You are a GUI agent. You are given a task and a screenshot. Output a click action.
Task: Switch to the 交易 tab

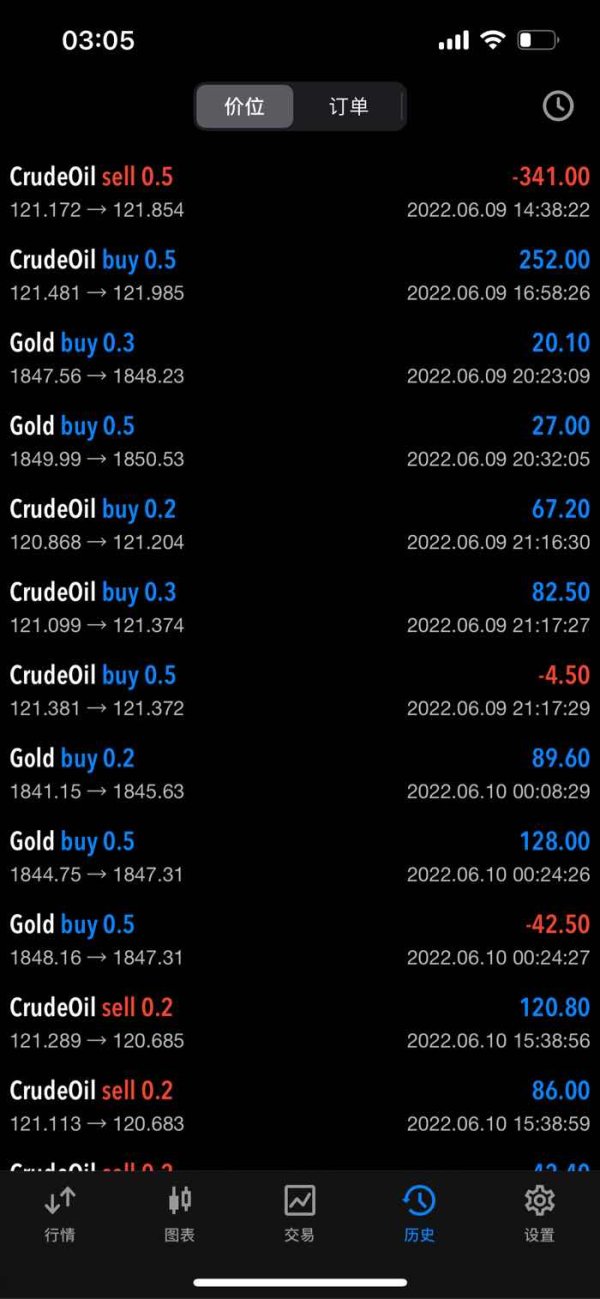pyautogui.click(x=300, y=1214)
